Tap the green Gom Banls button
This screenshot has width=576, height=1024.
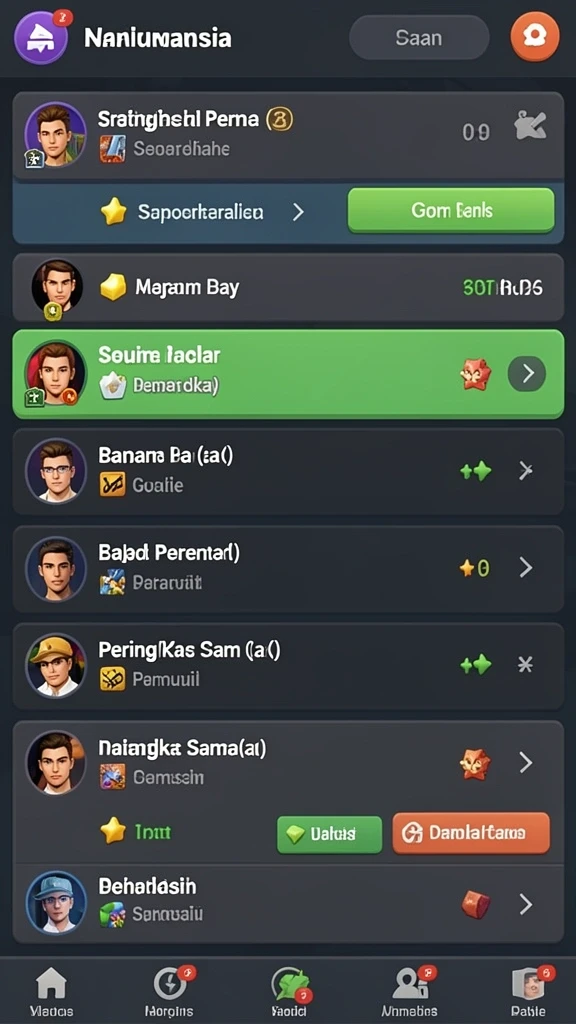click(451, 210)
